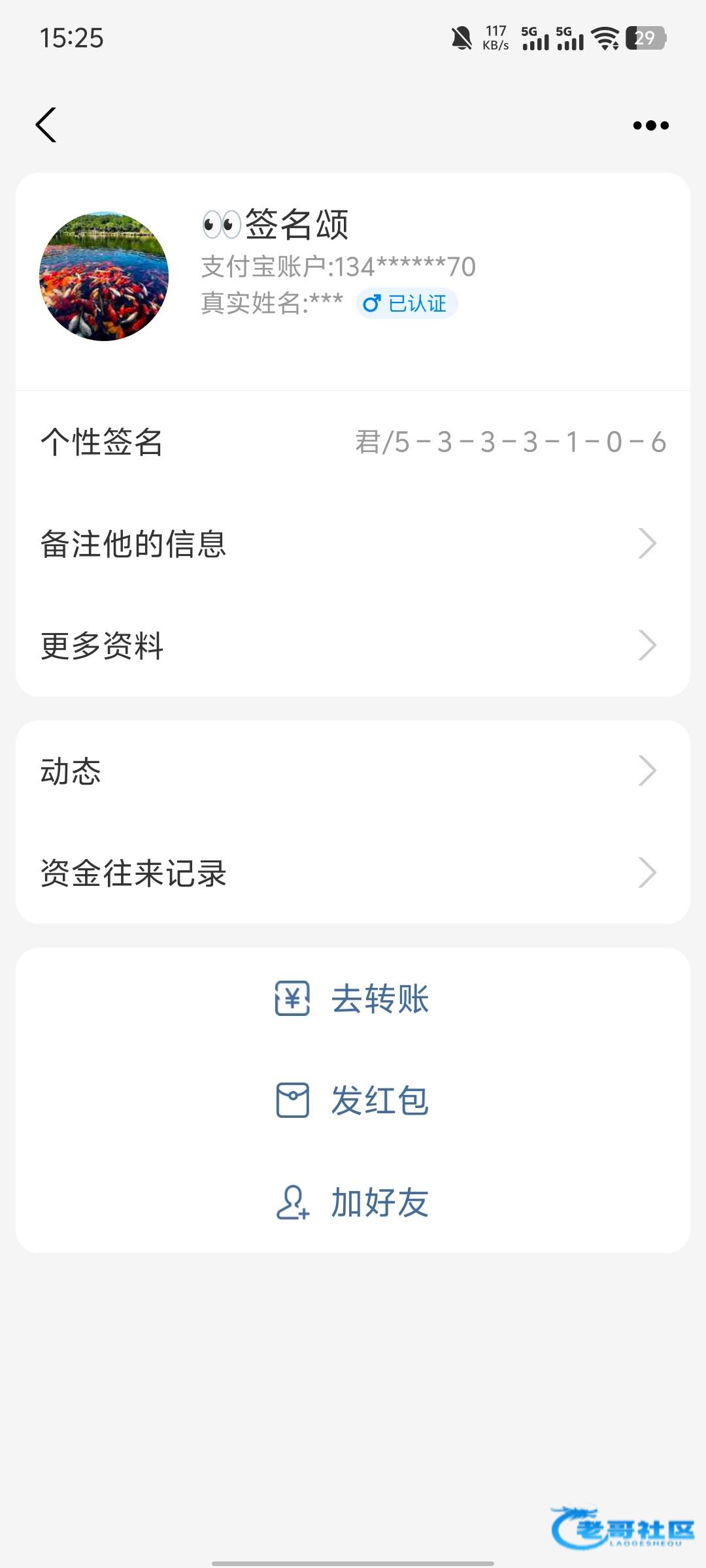The image size is (706, 1568).
Task: Open 备注他的信息 row
Action: click(x=353, y=544)
